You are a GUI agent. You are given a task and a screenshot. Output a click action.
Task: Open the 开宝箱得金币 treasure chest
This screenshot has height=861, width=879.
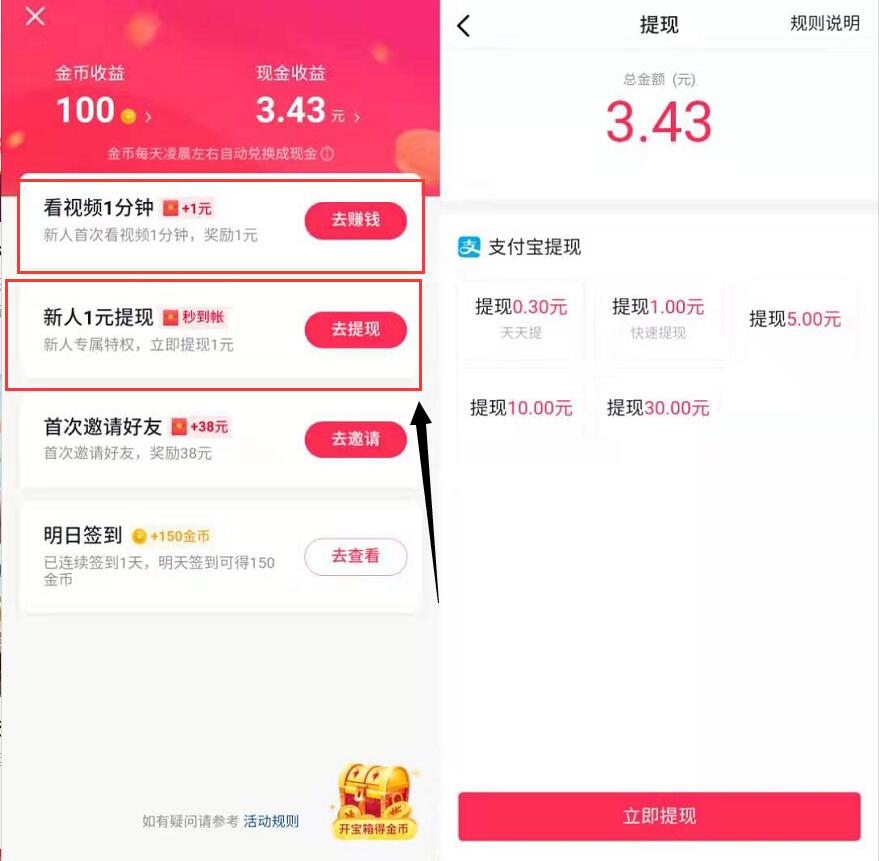[x=375, y=800]
